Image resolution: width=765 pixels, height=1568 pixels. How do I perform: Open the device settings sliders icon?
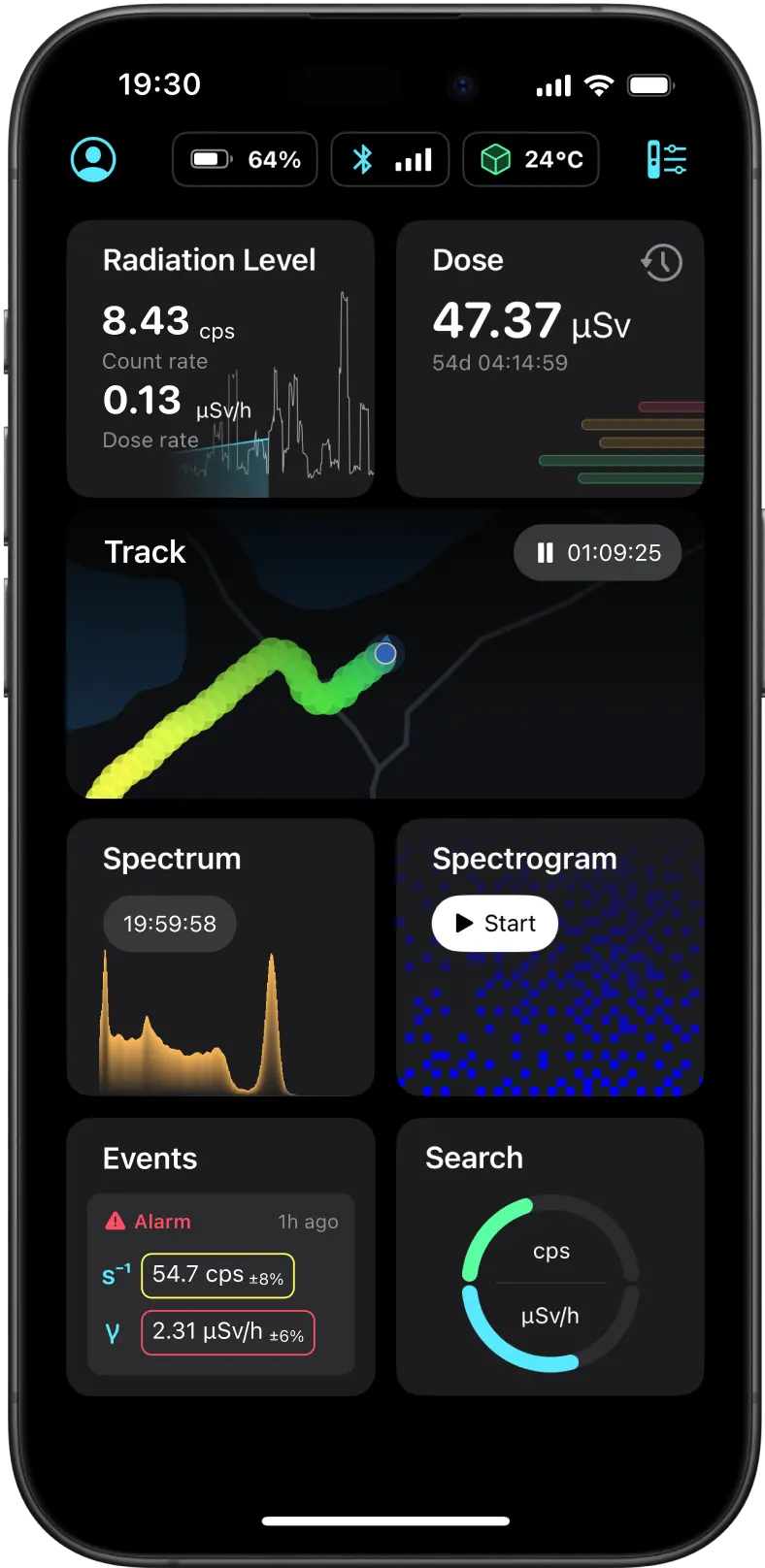[x=666, y=159]
